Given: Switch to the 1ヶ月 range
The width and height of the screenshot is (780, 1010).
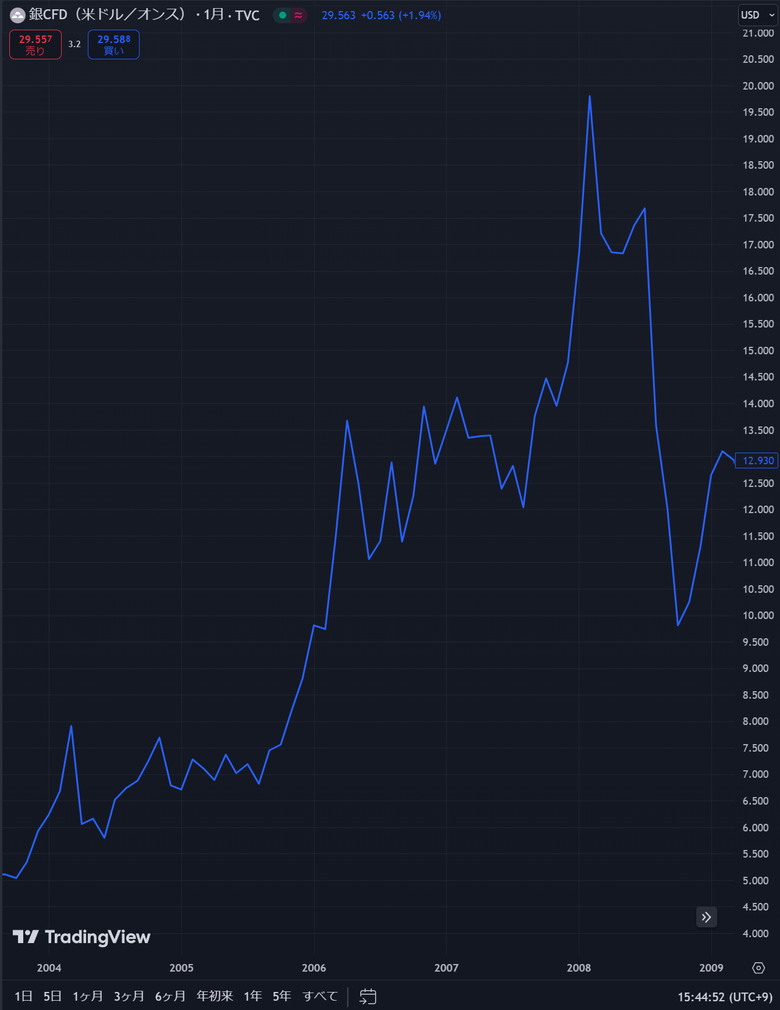Looking at the screenshot, I should click(87, 996).
